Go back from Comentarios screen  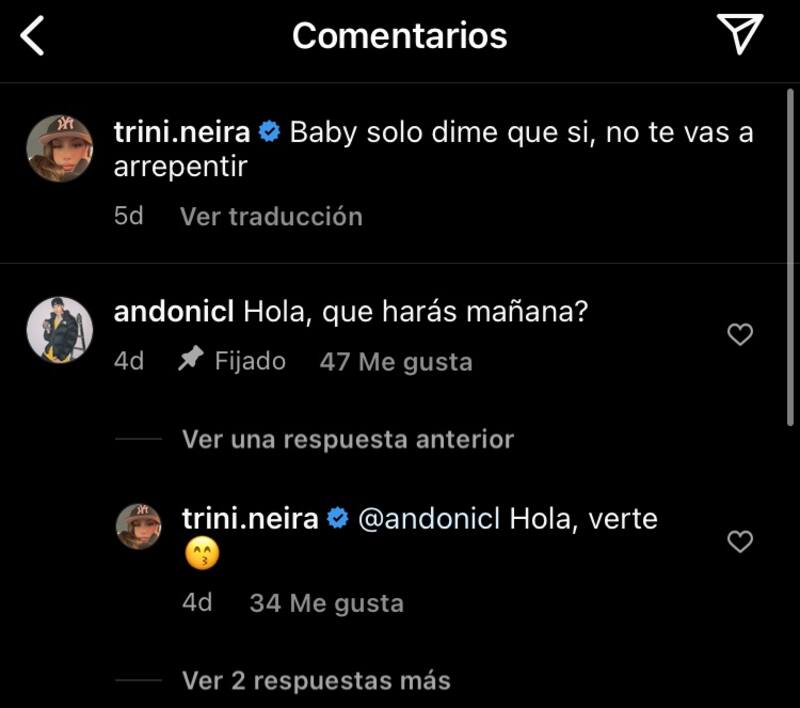coord(33,37)
